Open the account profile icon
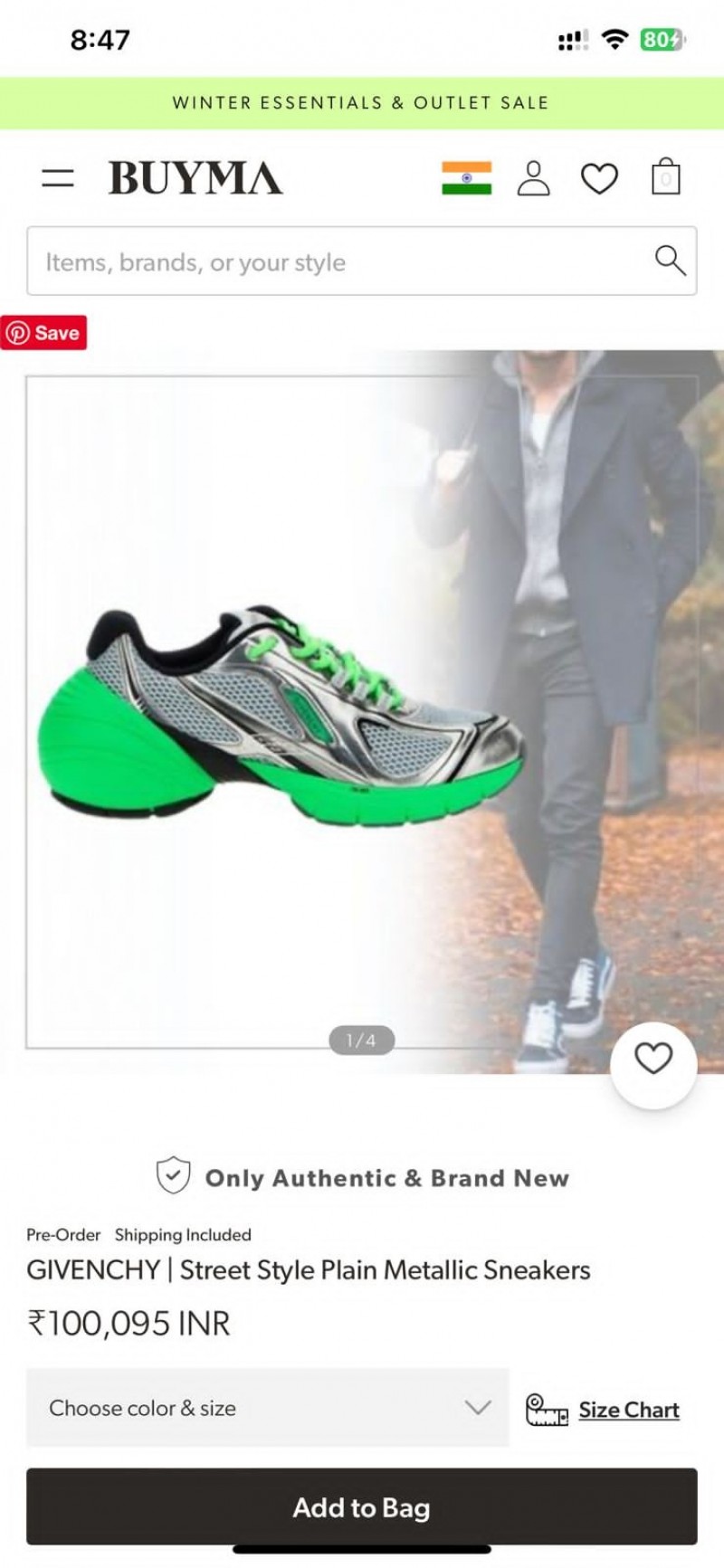724x1568 pixels. 533,178
